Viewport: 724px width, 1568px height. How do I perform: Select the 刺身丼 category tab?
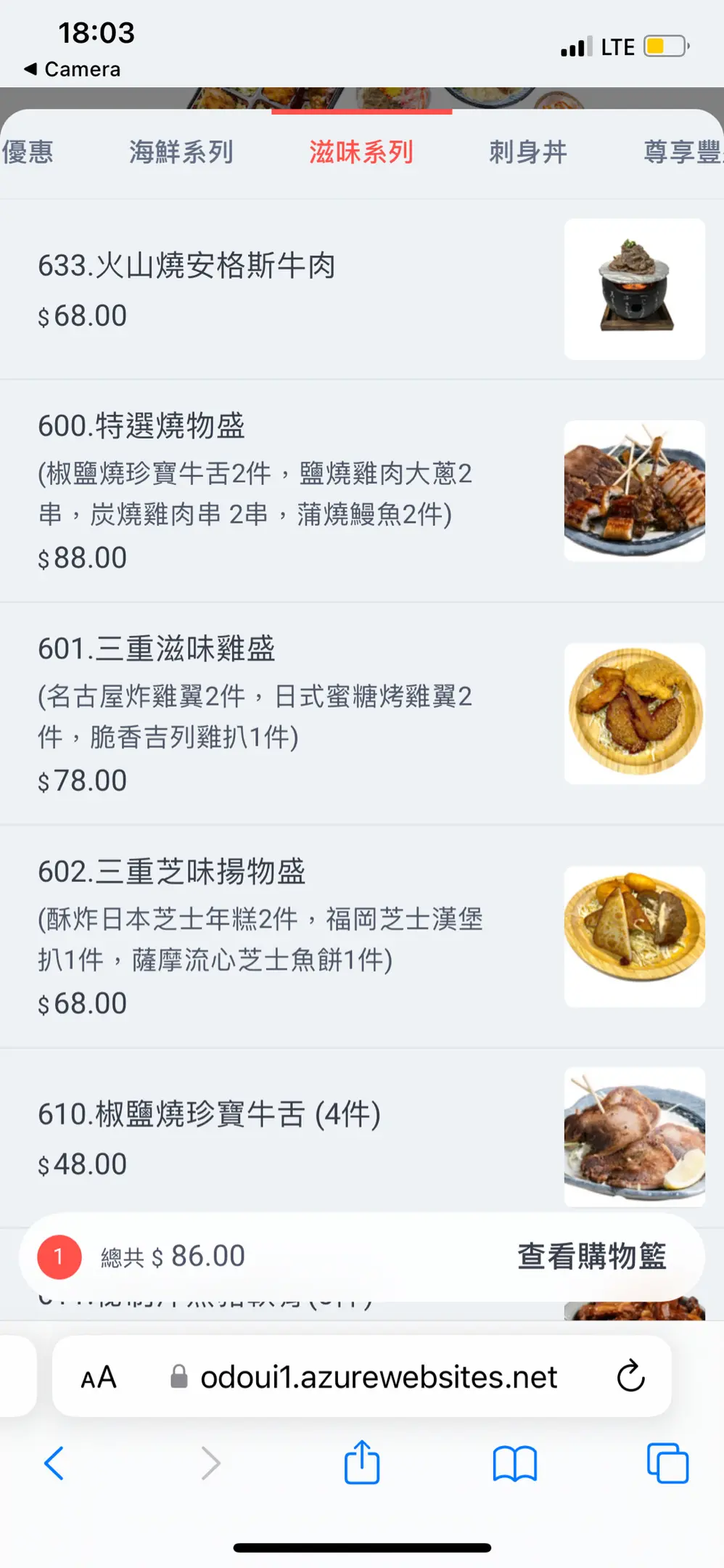coord(527,152)
